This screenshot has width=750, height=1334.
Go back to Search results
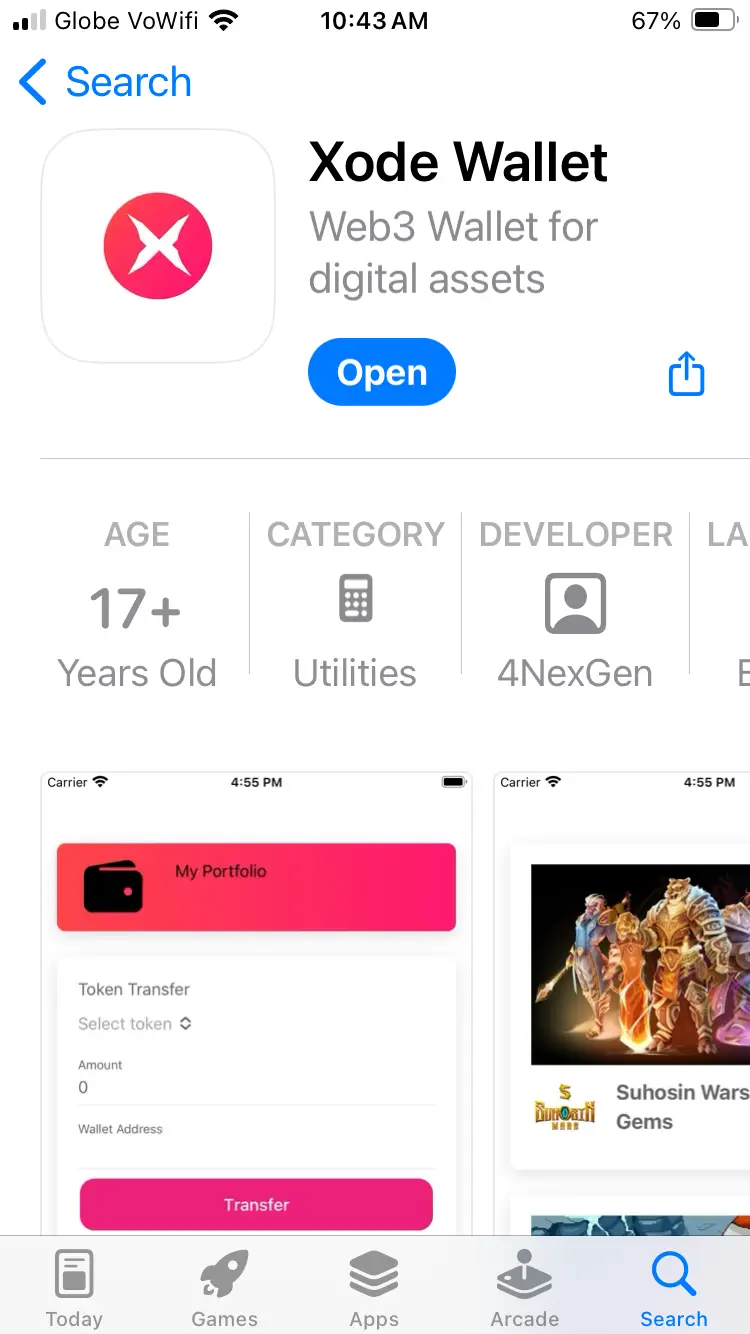tap(105, 82)
